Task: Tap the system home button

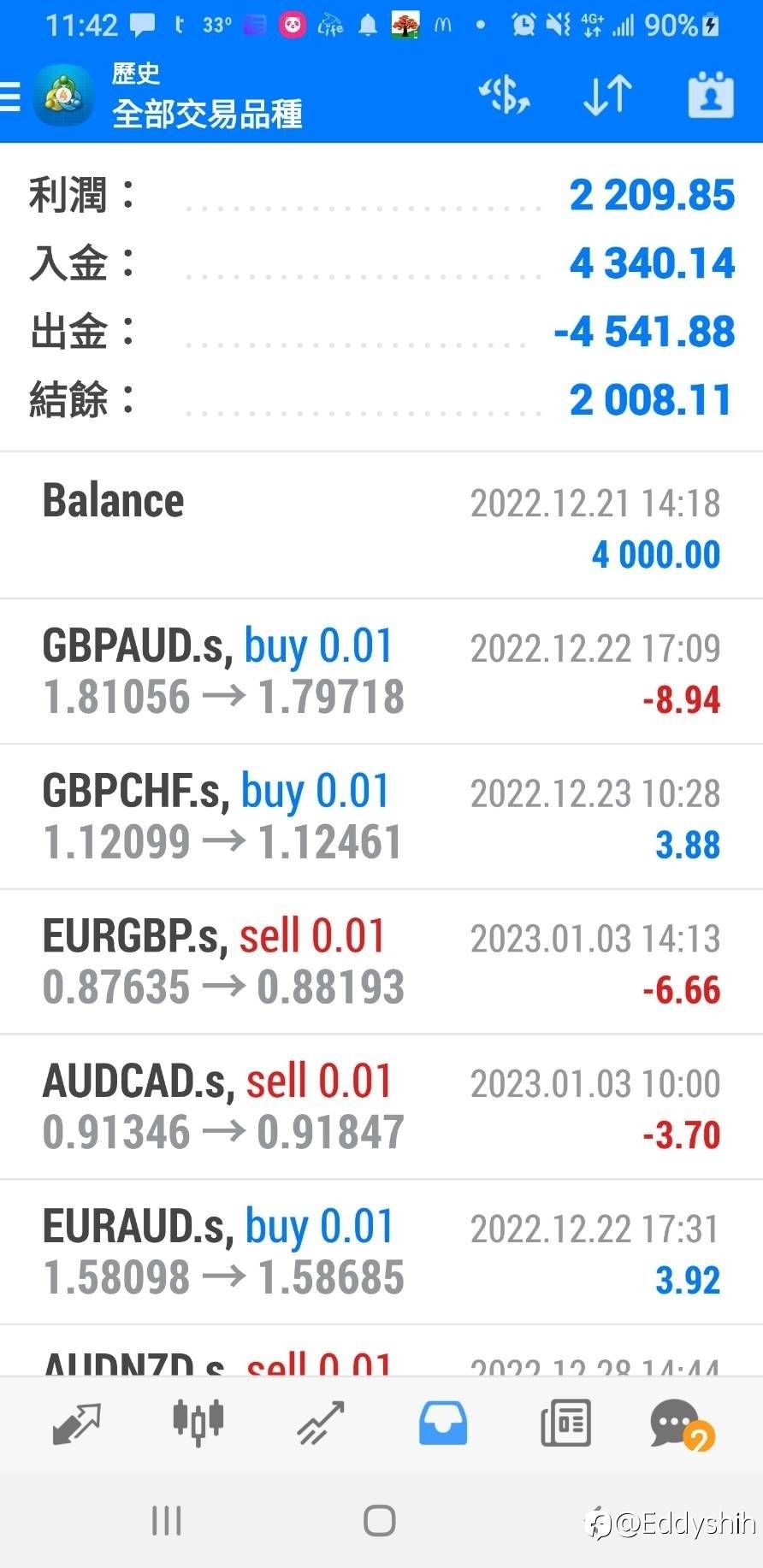Action: (380, 1521)
